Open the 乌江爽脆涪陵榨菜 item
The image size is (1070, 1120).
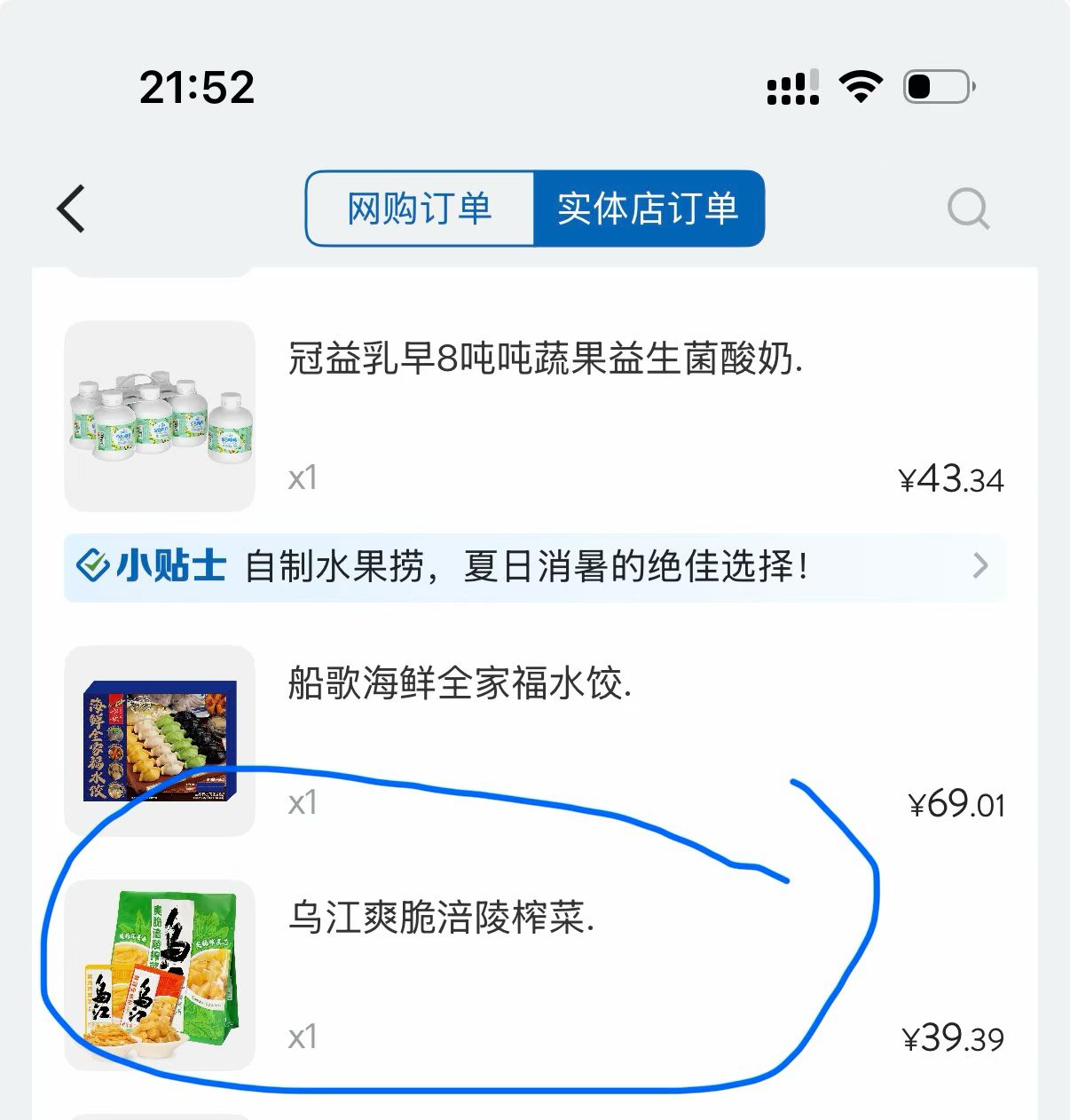click(x=441, y=918)
